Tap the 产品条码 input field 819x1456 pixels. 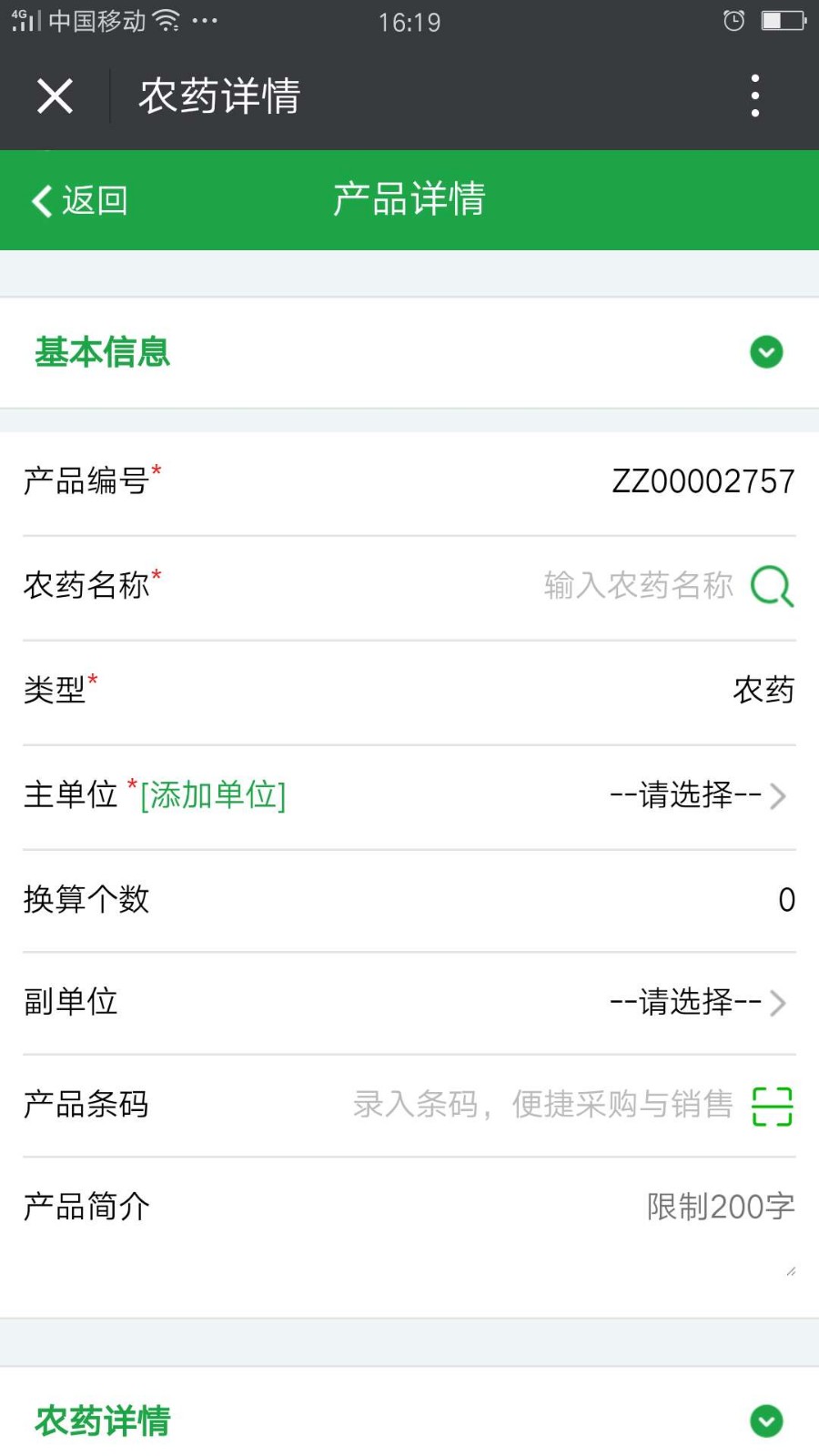(x=542, y=1105)
